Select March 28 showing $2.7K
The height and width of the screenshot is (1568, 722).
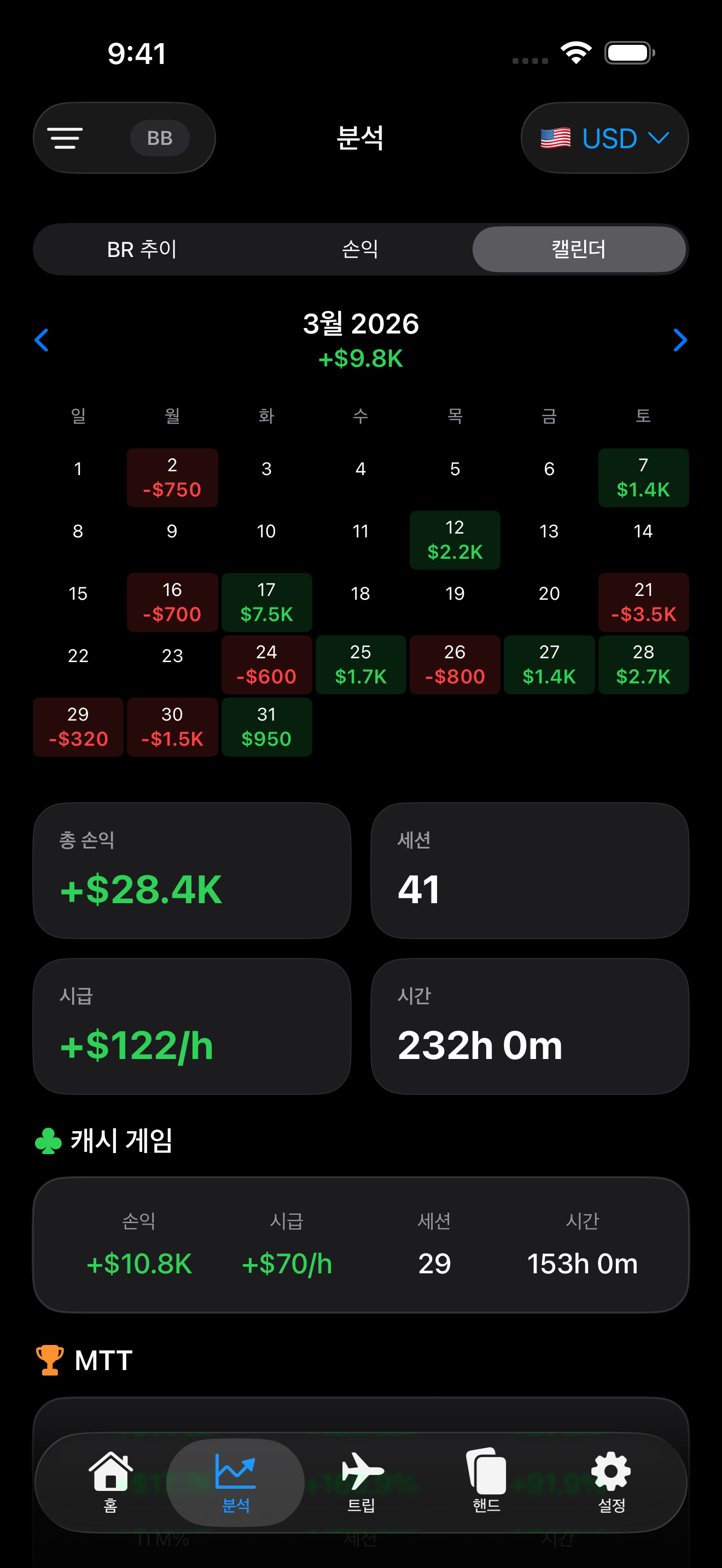click(643, 665)
